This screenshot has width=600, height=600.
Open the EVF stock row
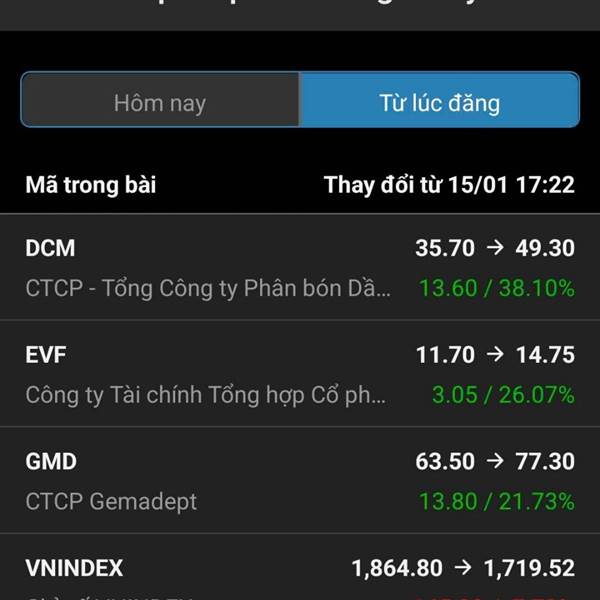tap(300, 374)
